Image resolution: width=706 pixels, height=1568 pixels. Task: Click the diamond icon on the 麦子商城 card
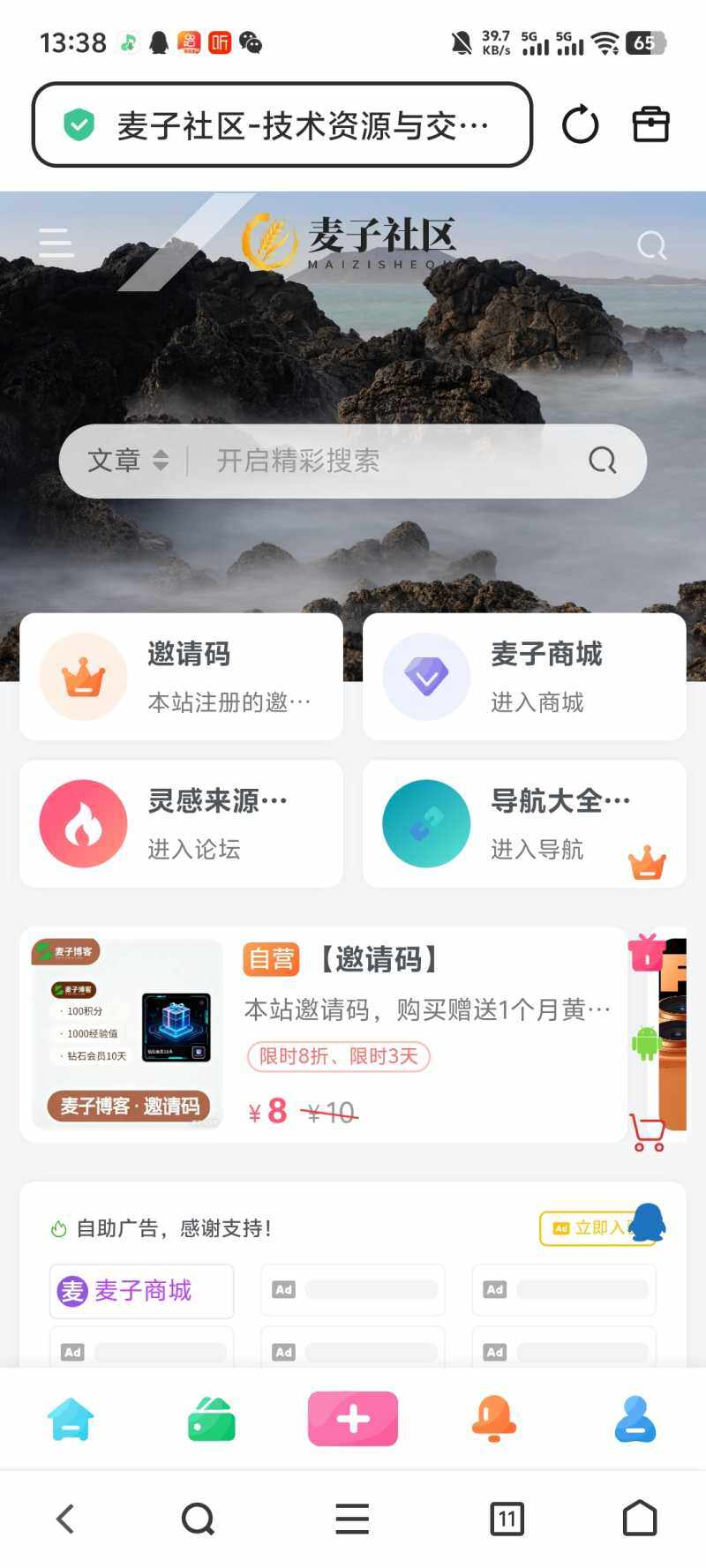(x=425, y=675)
